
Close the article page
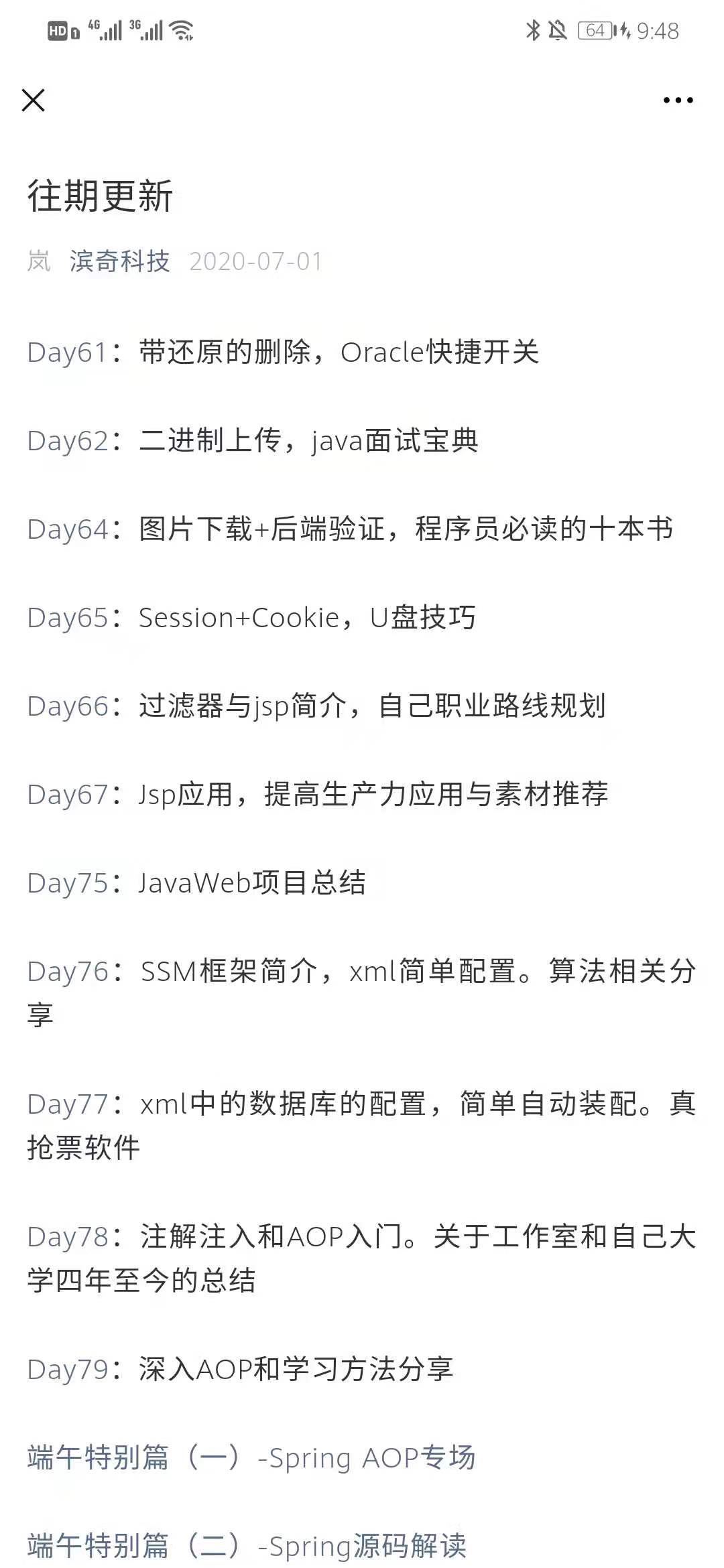(33, 101)
